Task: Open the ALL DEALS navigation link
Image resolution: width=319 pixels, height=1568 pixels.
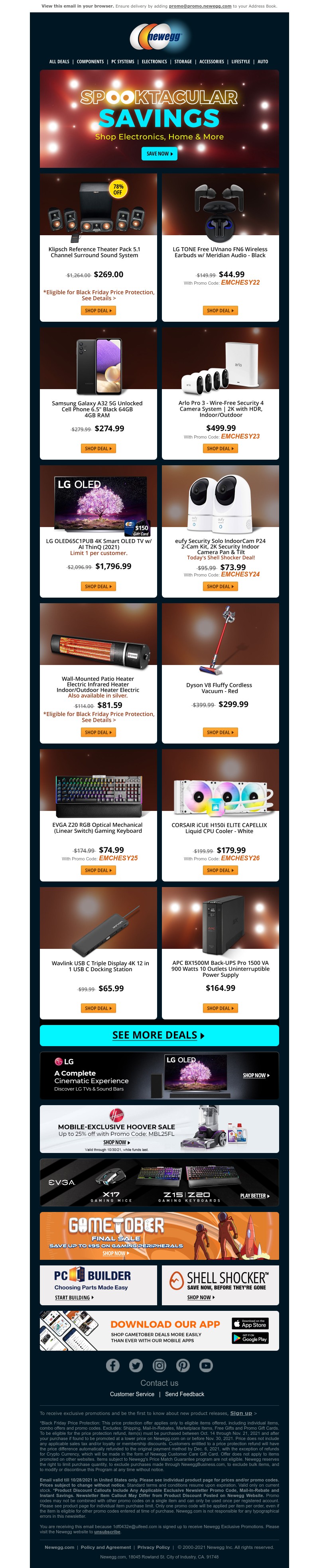Action: coord(59,61)
